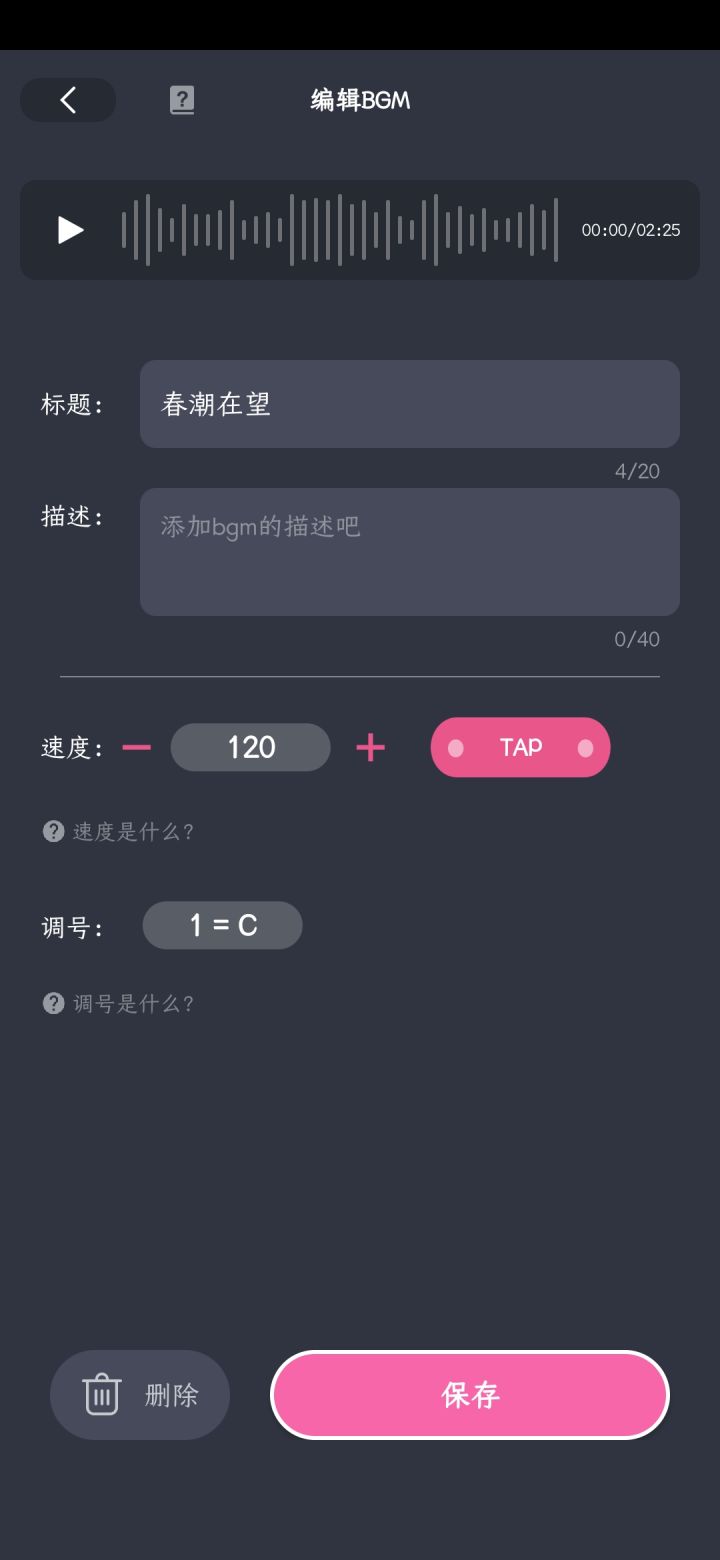Click the 编辑BGM page title

coord(360,100)
